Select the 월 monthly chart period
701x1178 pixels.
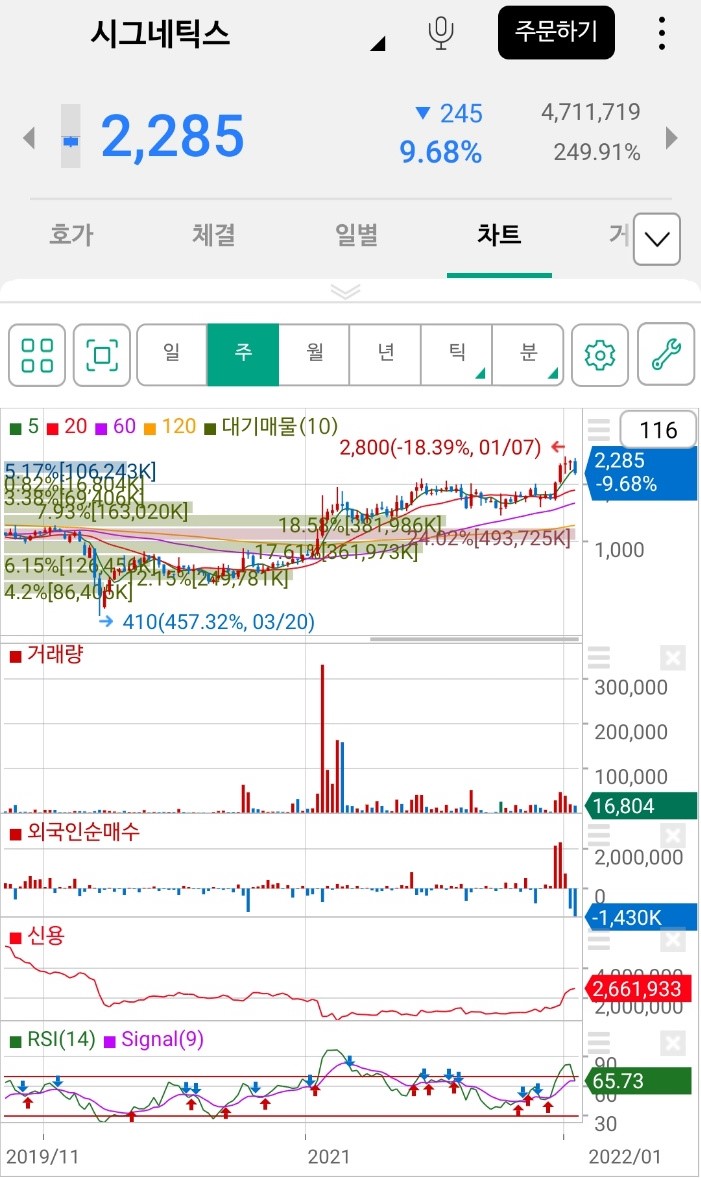(x=314, y=354)
